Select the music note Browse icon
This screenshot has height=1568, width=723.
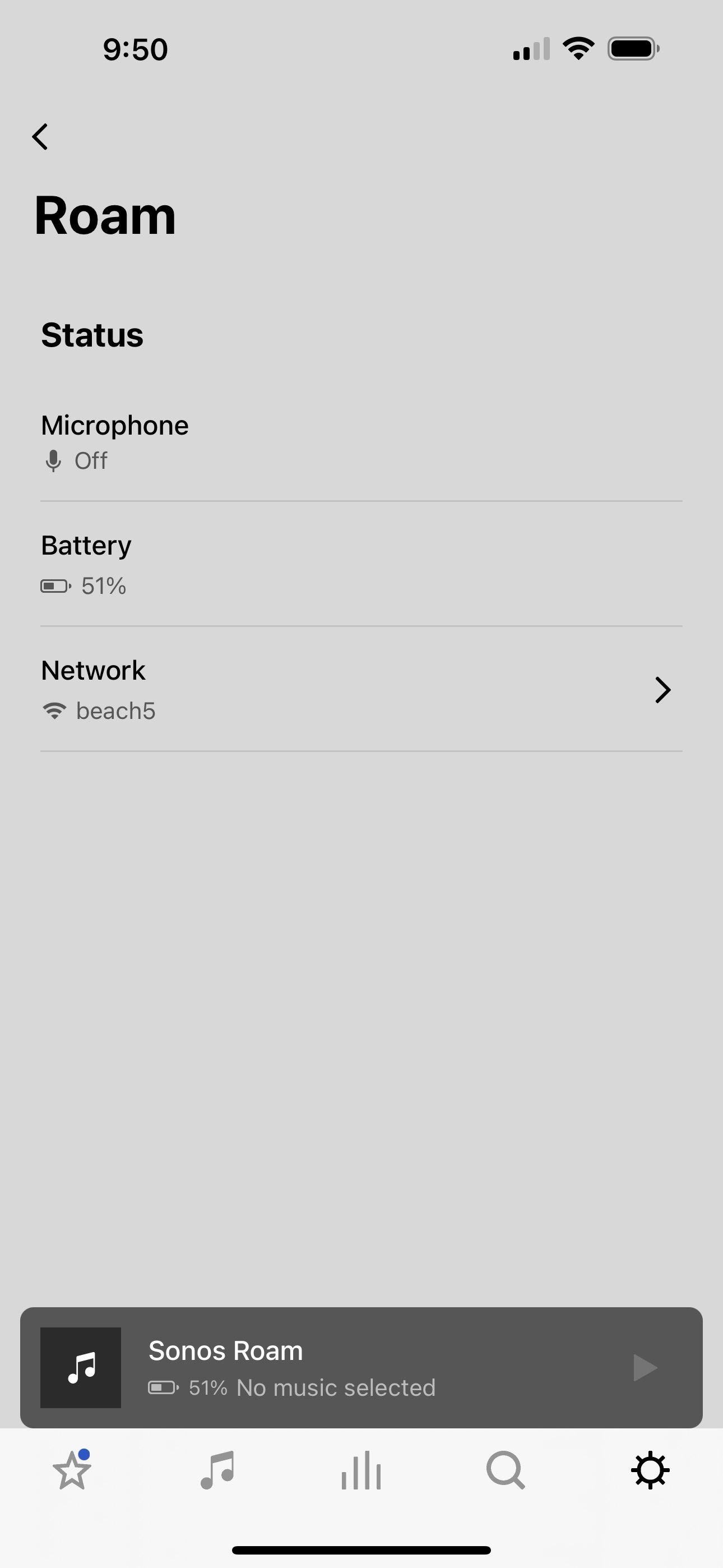click(x=217, y=1470)
